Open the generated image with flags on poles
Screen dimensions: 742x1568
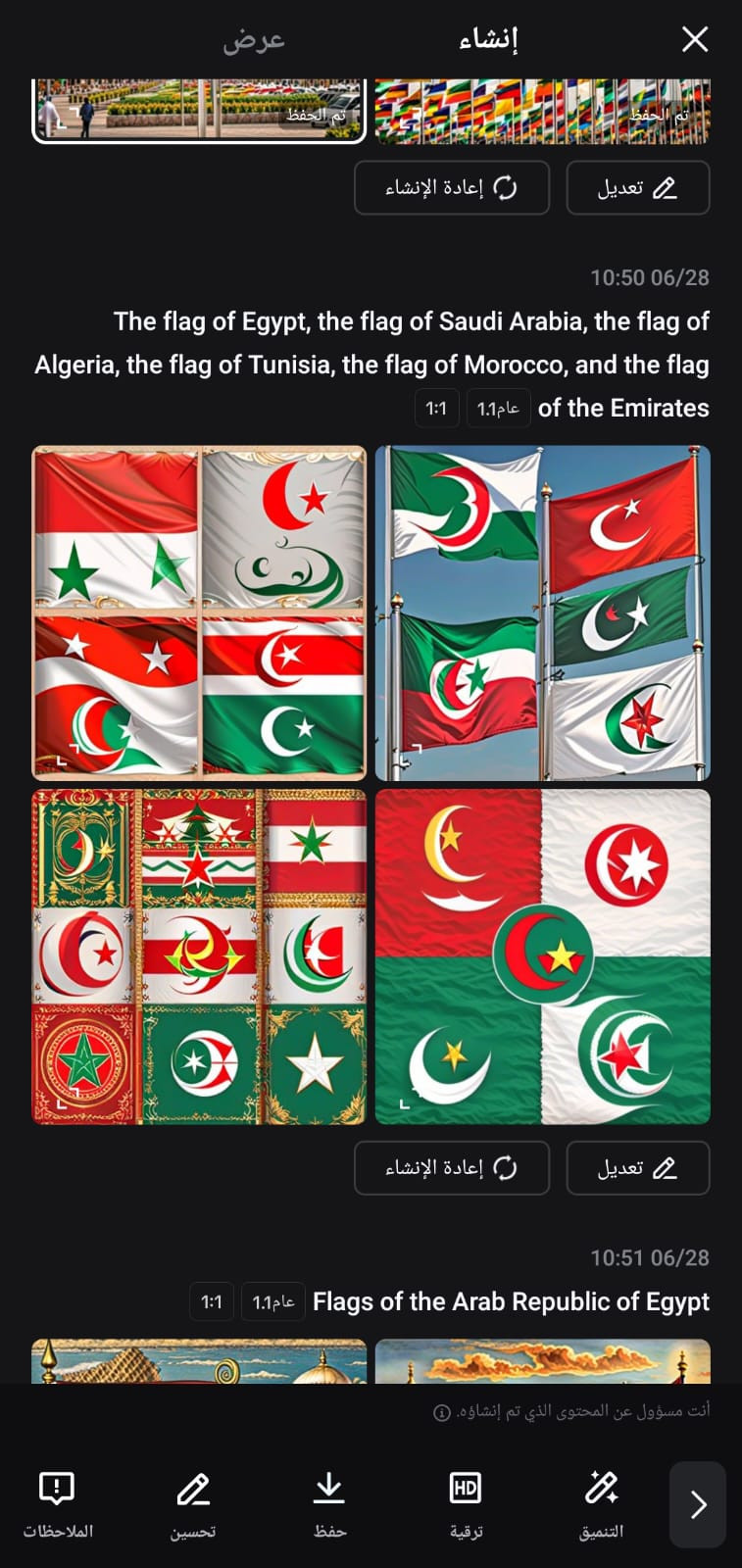click(542, 612)
